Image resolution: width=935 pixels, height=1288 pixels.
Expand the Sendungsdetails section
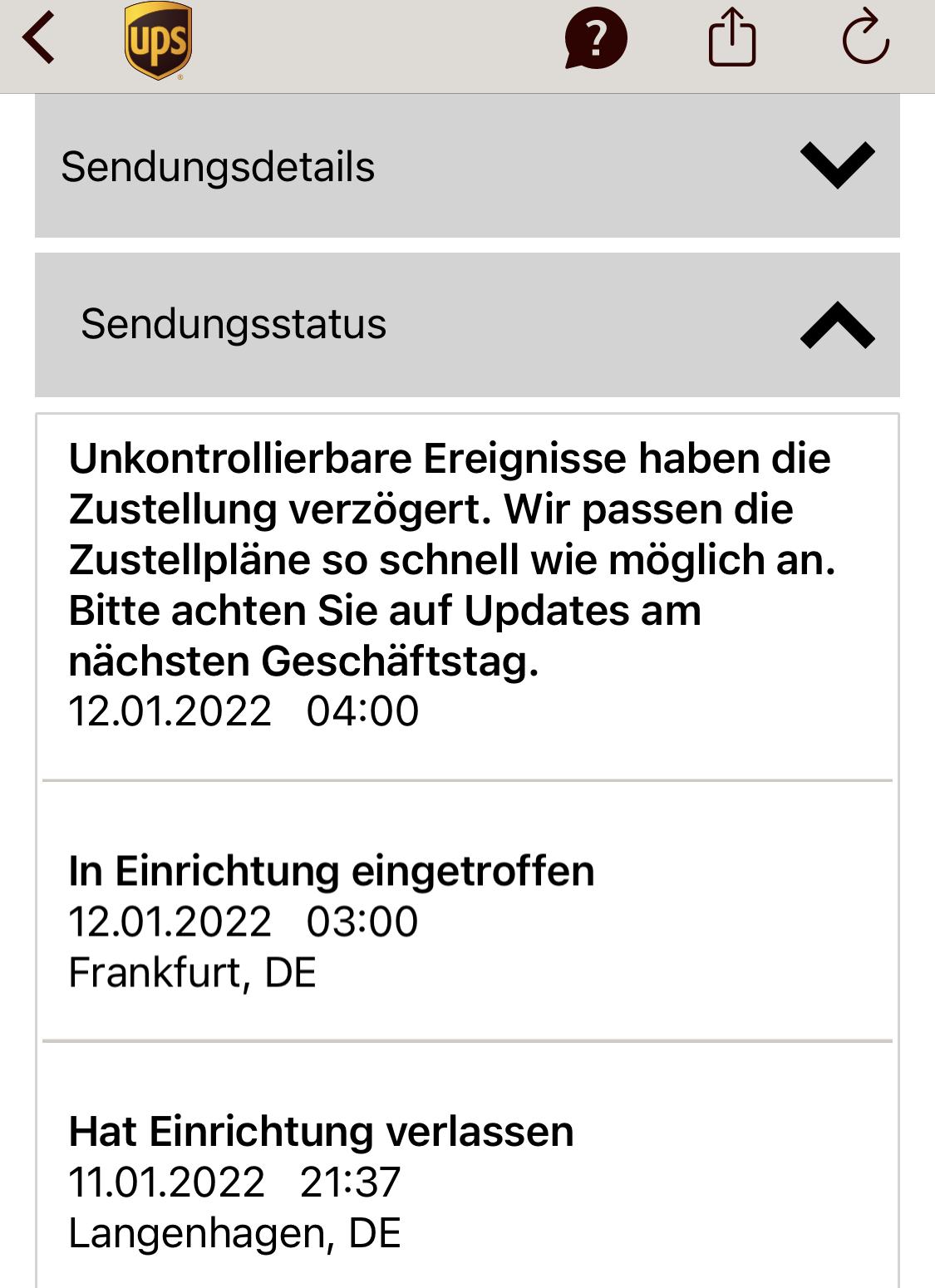[x=837, y=165]
